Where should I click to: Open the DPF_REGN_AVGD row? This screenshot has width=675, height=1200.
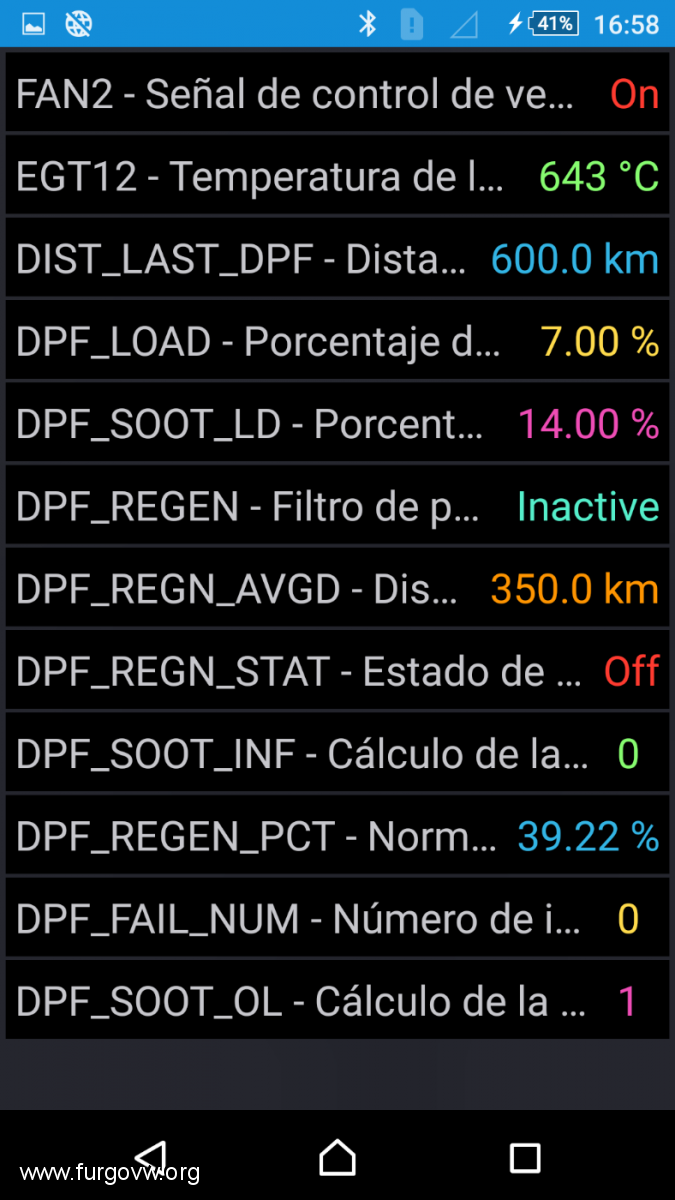(337, 589)
